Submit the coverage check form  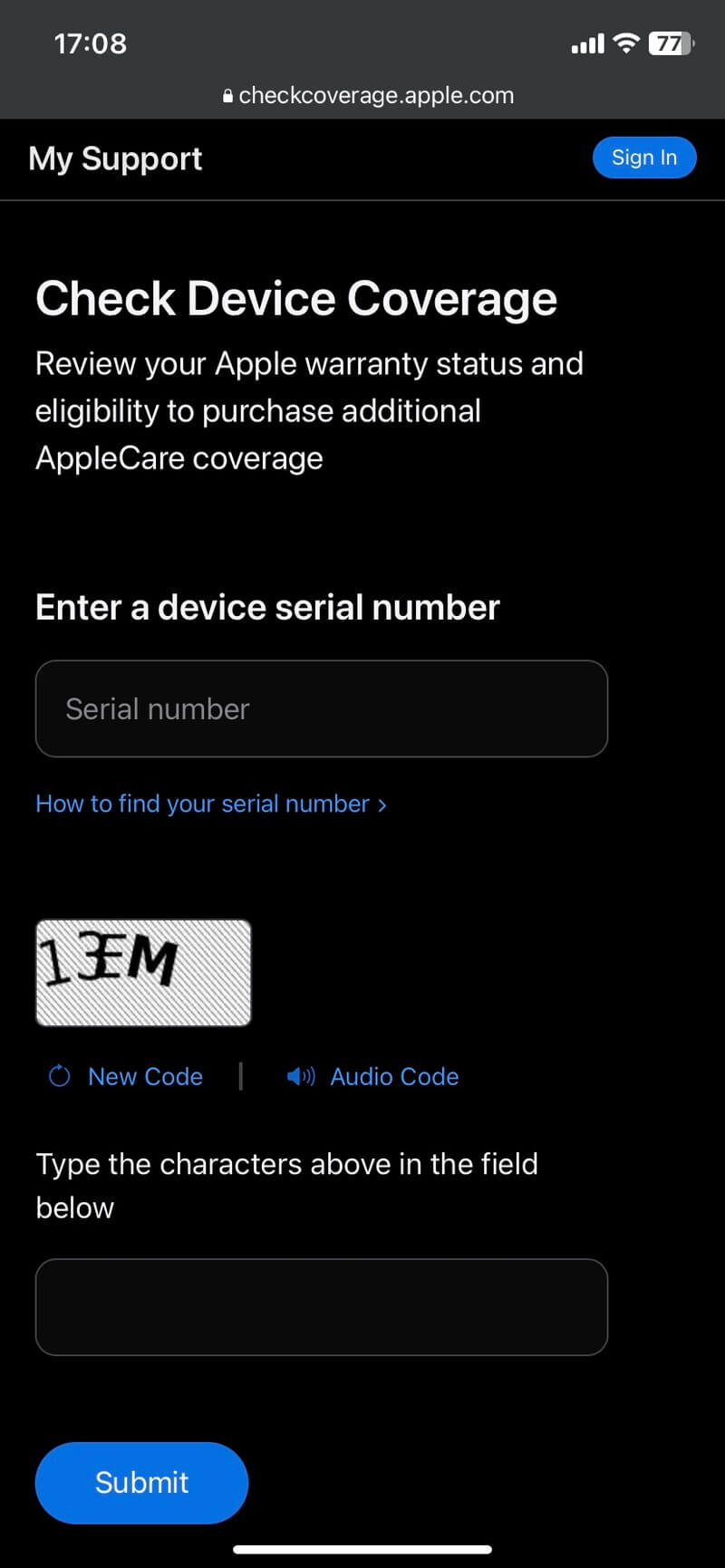[x=141, y=1482]
